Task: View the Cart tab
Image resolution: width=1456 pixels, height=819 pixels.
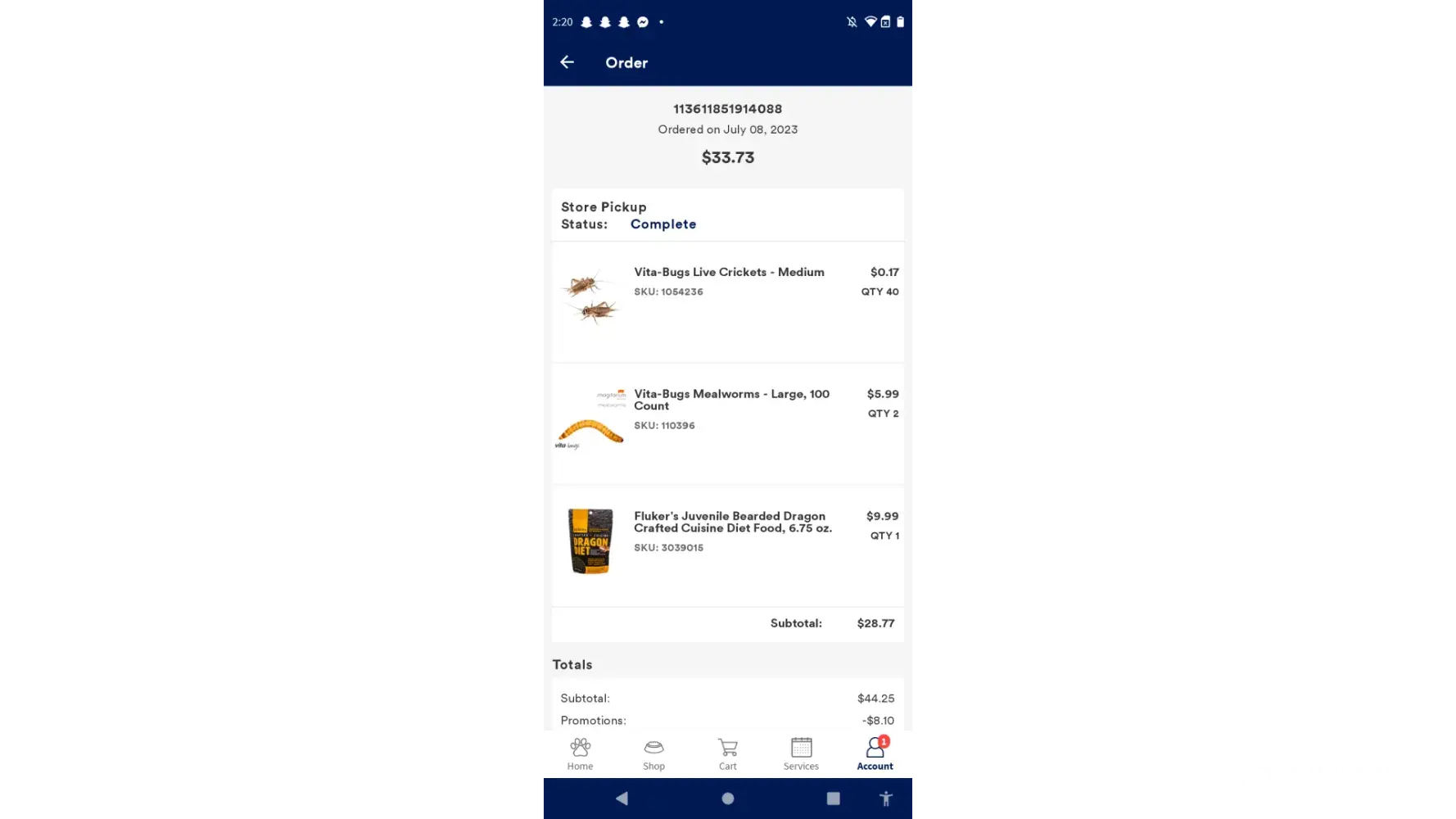Action: pyautogui.click(x=727, y=753)
